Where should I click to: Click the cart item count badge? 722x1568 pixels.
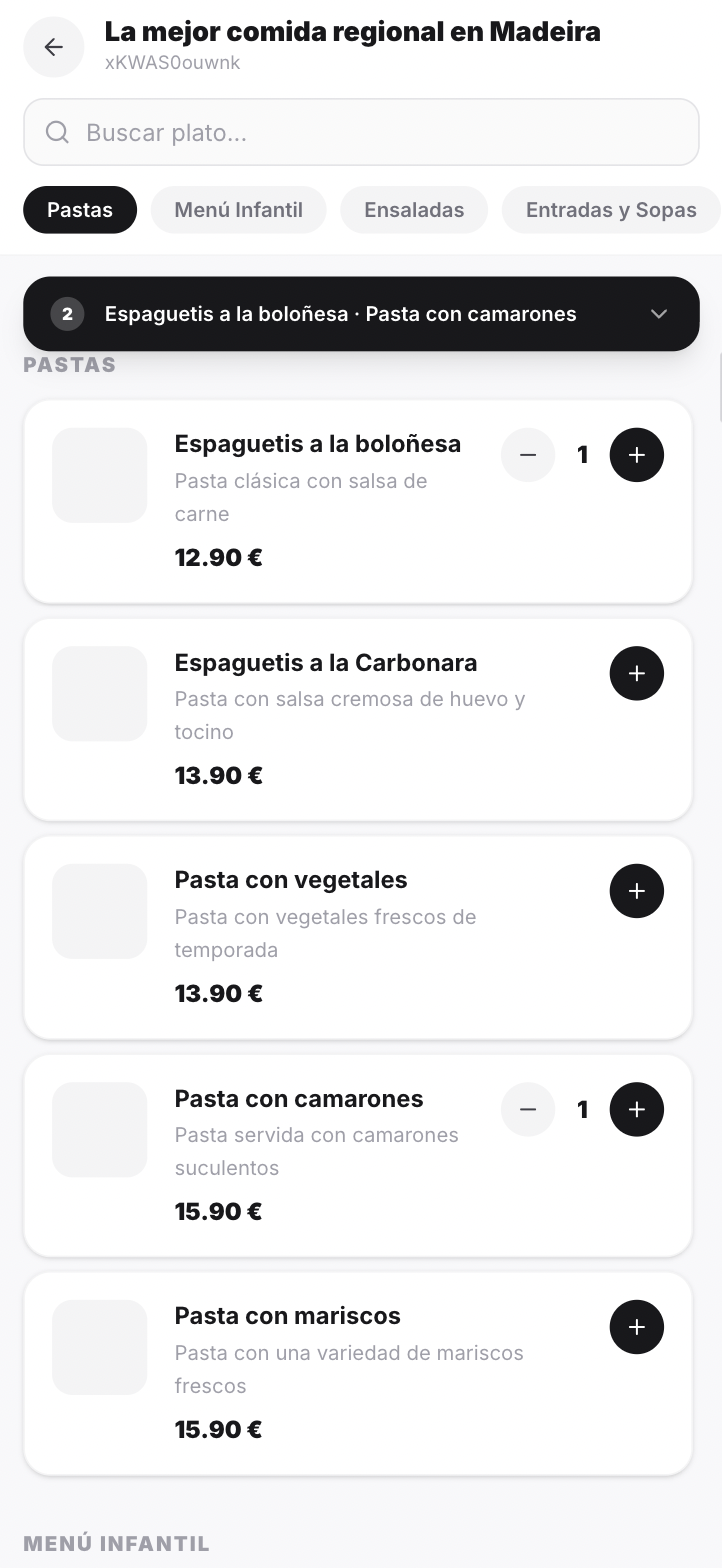coord(66,314)
